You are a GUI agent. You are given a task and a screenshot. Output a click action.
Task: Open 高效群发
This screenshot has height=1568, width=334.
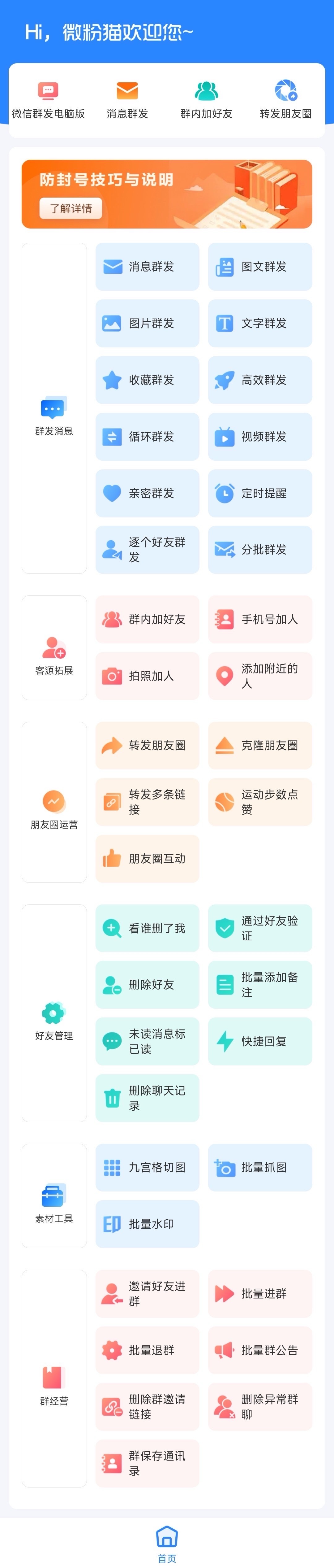[260, 380]
